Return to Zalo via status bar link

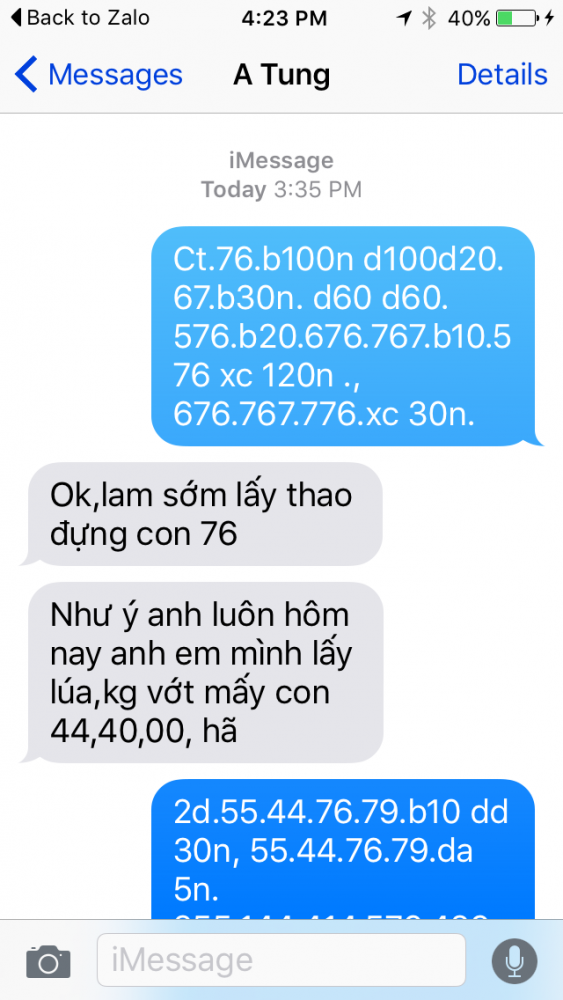[80, 18]
